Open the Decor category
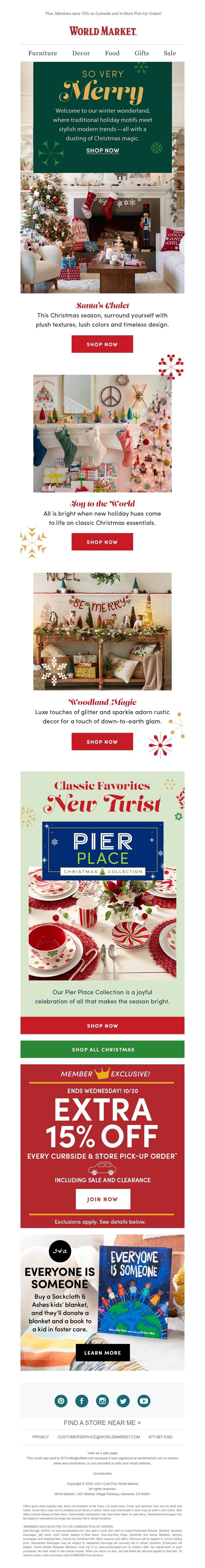Image resolution: width=205 pixels, height=1568 pixels. coord(81,53)
